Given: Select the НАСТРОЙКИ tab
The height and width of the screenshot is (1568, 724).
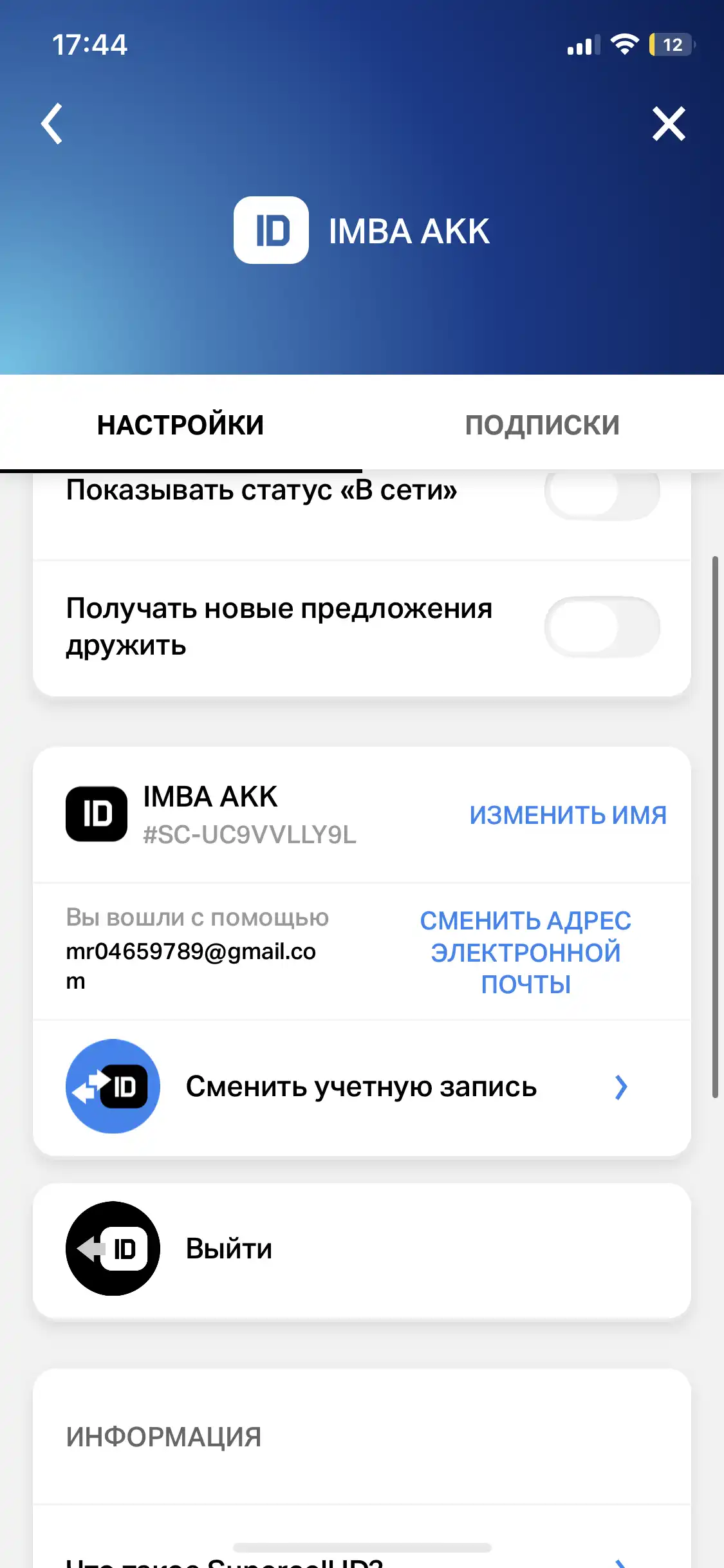Looking at the screenshot, I should pos(181,425).
